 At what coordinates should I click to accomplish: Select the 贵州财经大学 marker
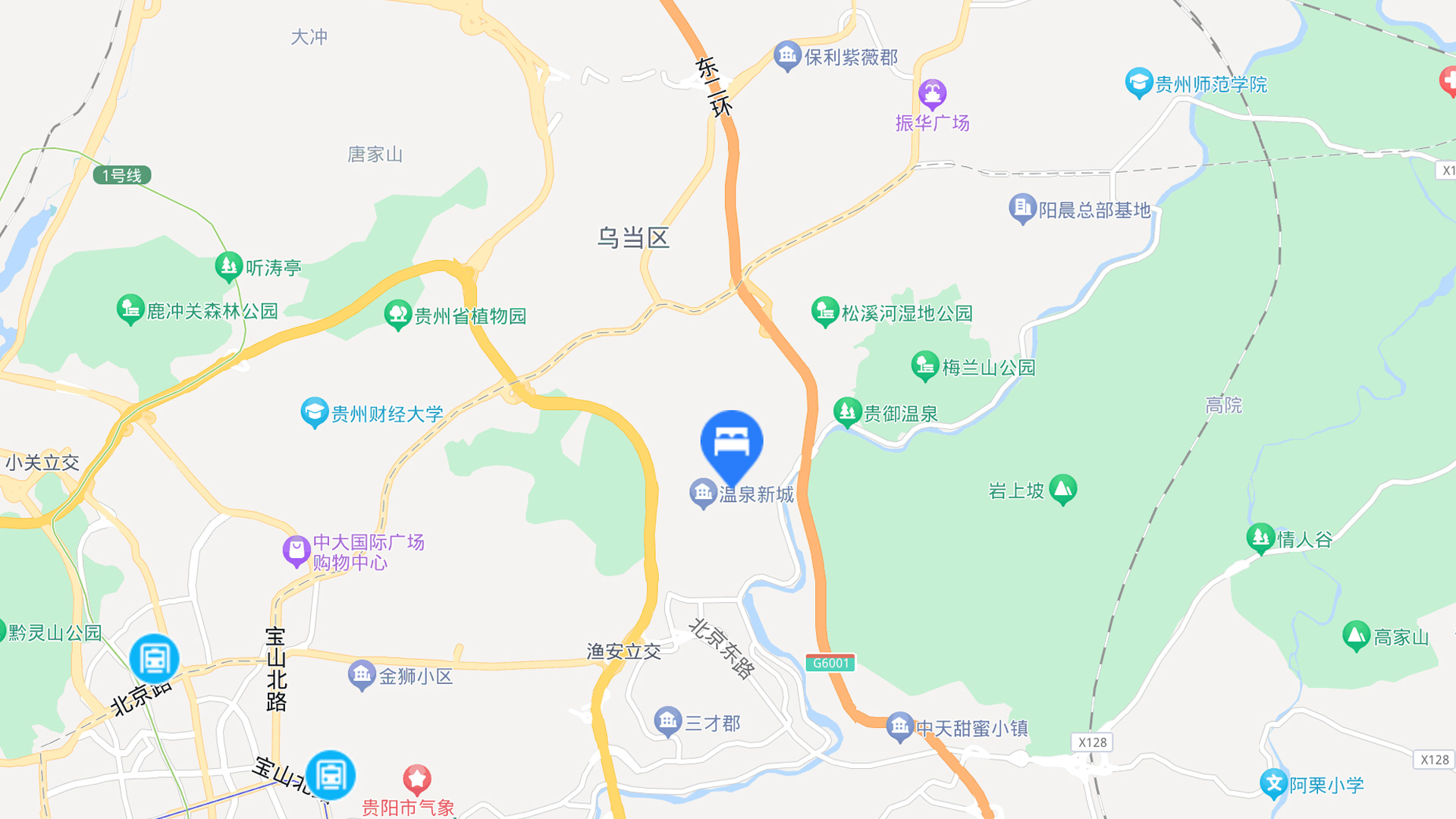[x=314, y=413]
